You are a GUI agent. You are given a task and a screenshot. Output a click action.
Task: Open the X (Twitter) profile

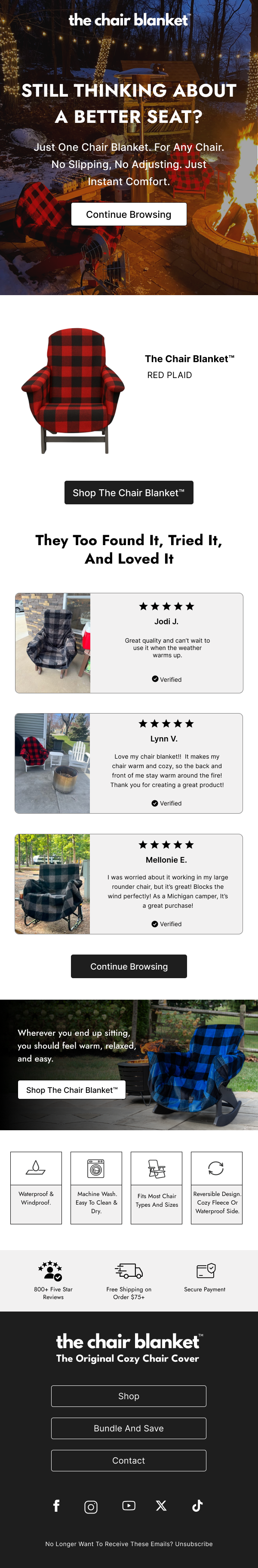[x=161, y=1505]
